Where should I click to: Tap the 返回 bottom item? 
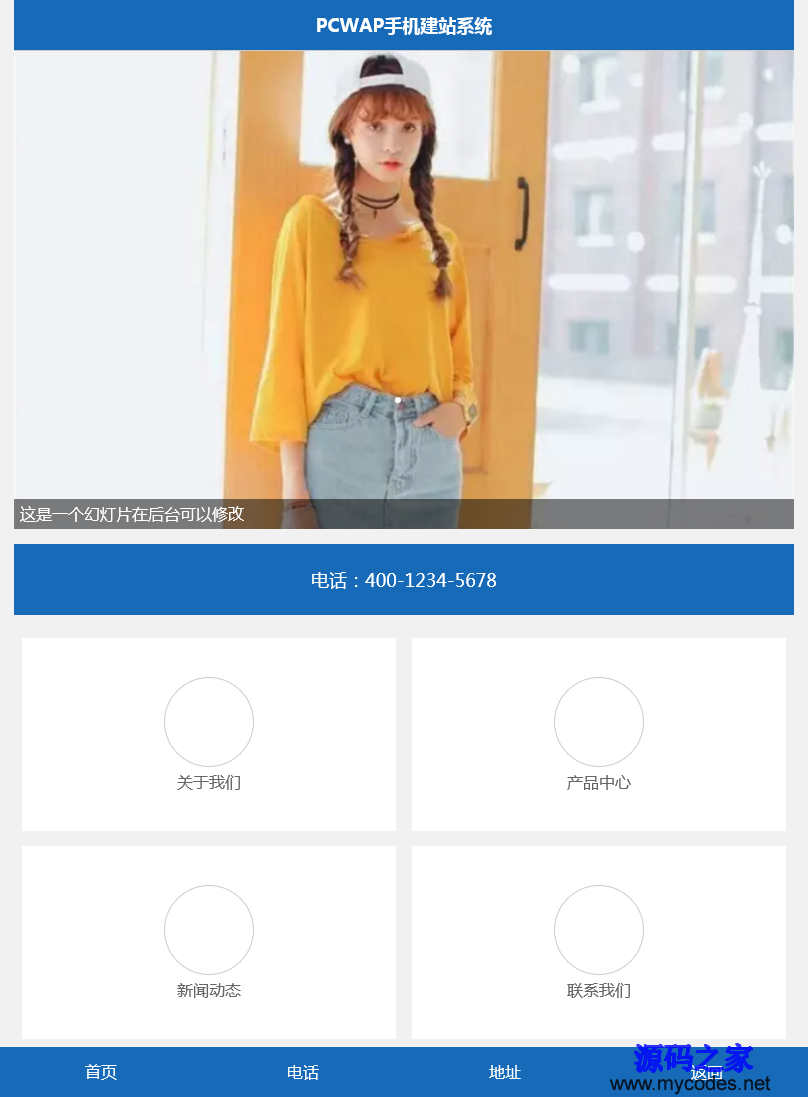click(706, 1072)
